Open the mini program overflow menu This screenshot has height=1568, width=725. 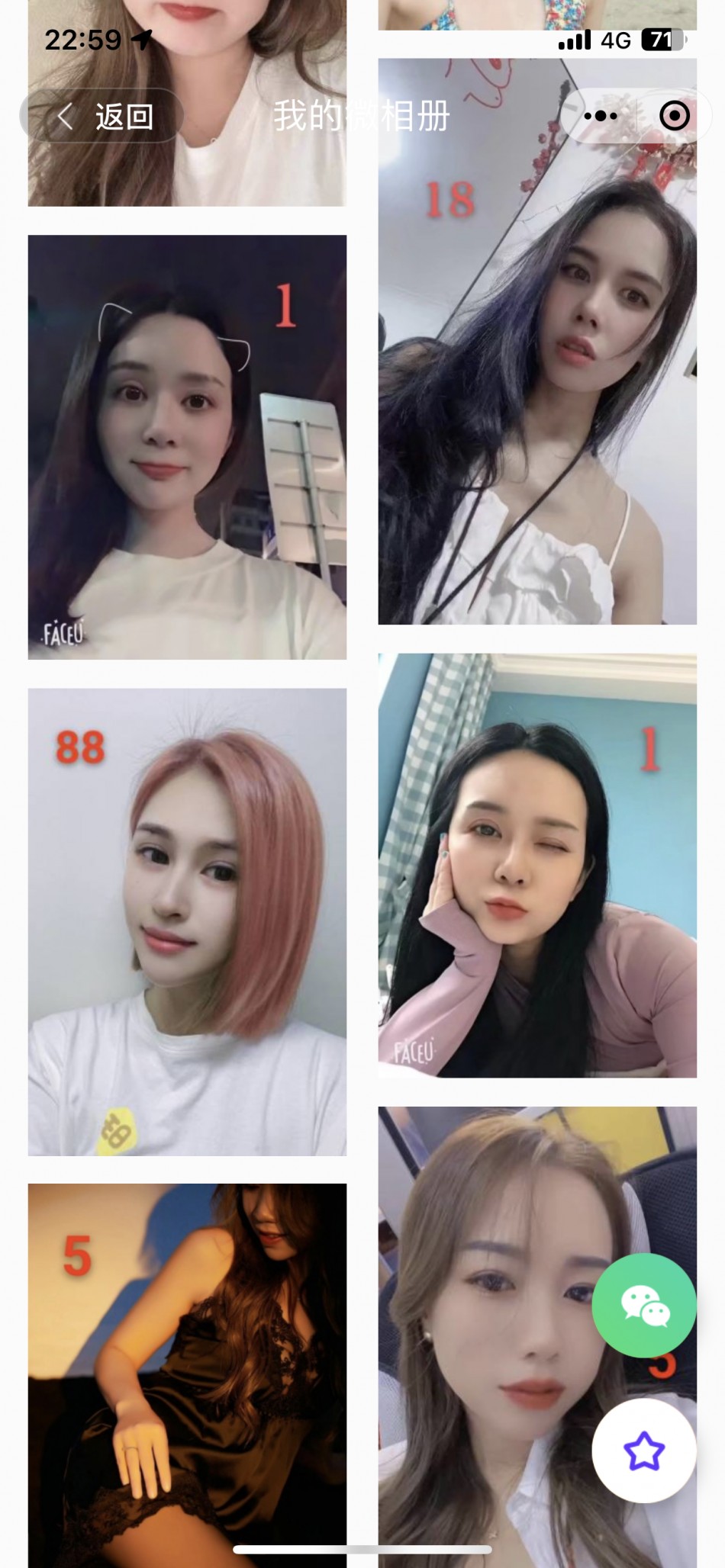coord(601,116)
